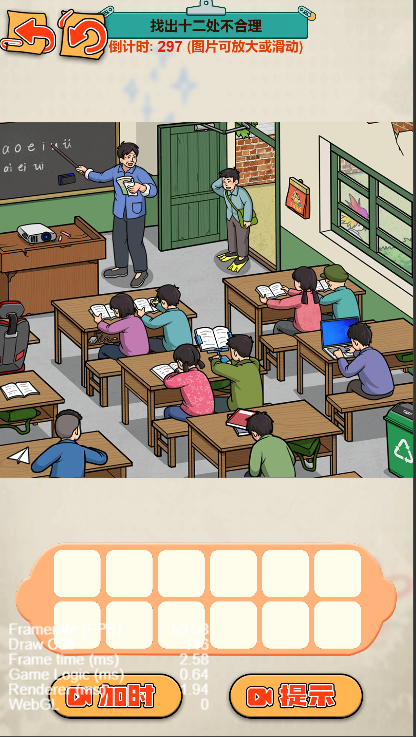Get a hint with the 提示 button
416x737 pixels.
tap(296, 696)
